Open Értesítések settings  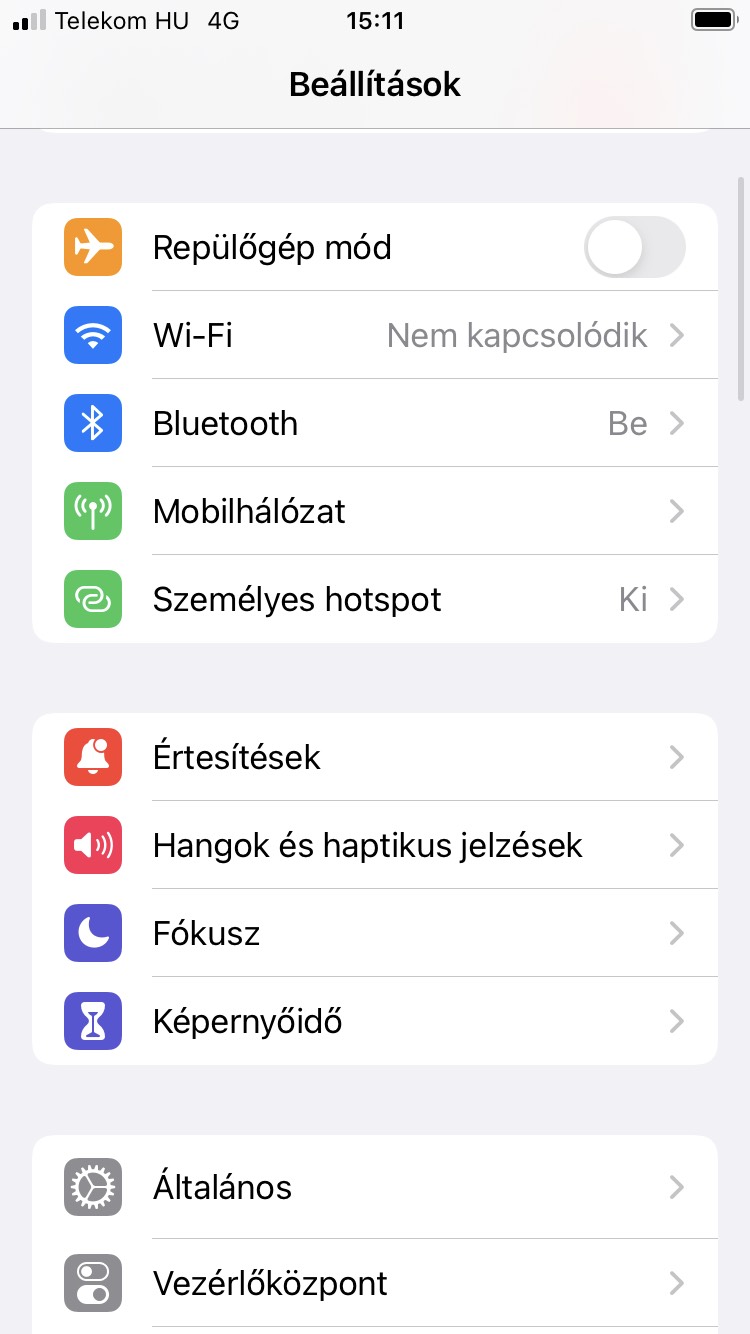tap(375, 757)
